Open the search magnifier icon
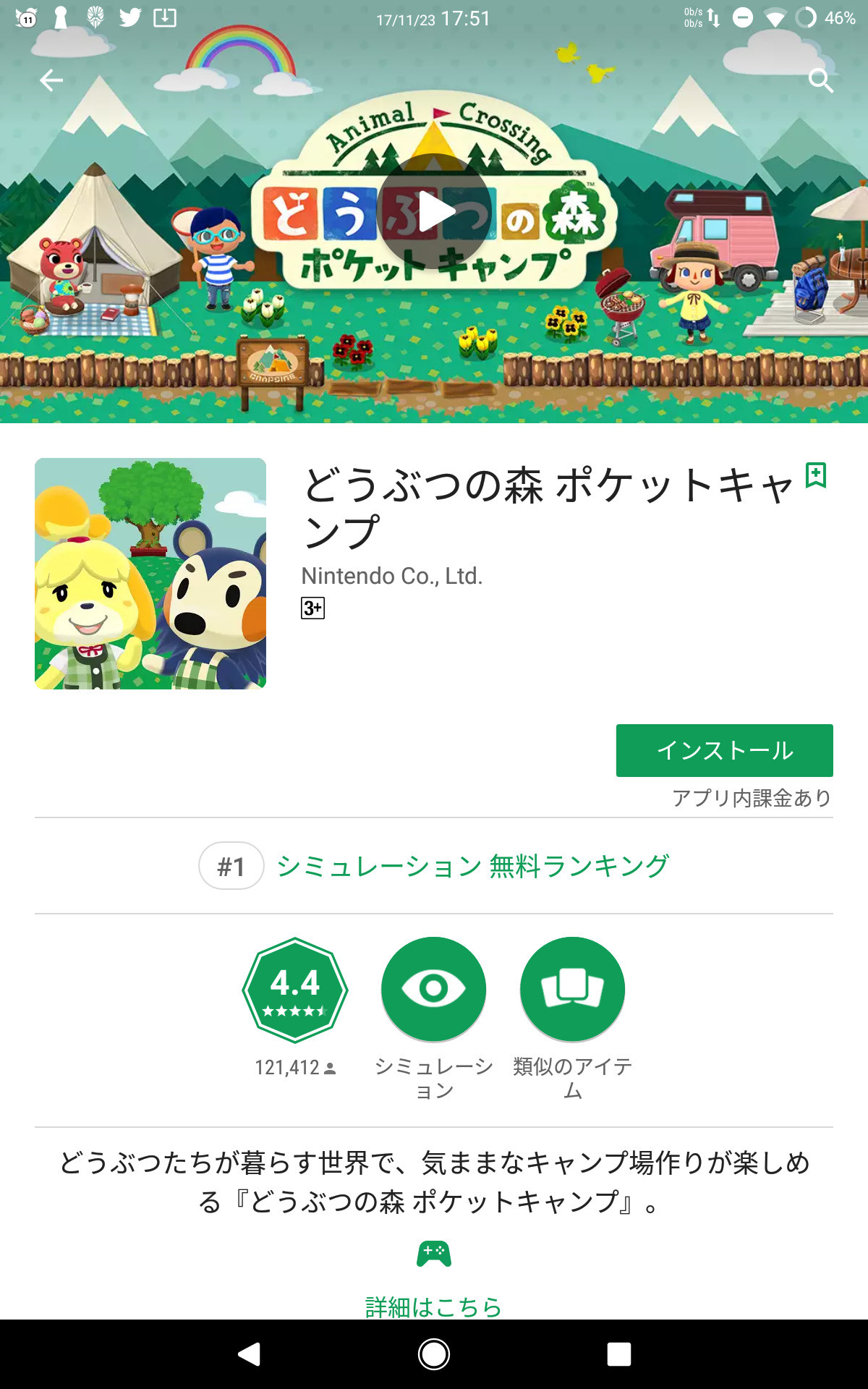Image resolution: width=868 pixels, height=1389 pixels. click(x=821, y=80)
